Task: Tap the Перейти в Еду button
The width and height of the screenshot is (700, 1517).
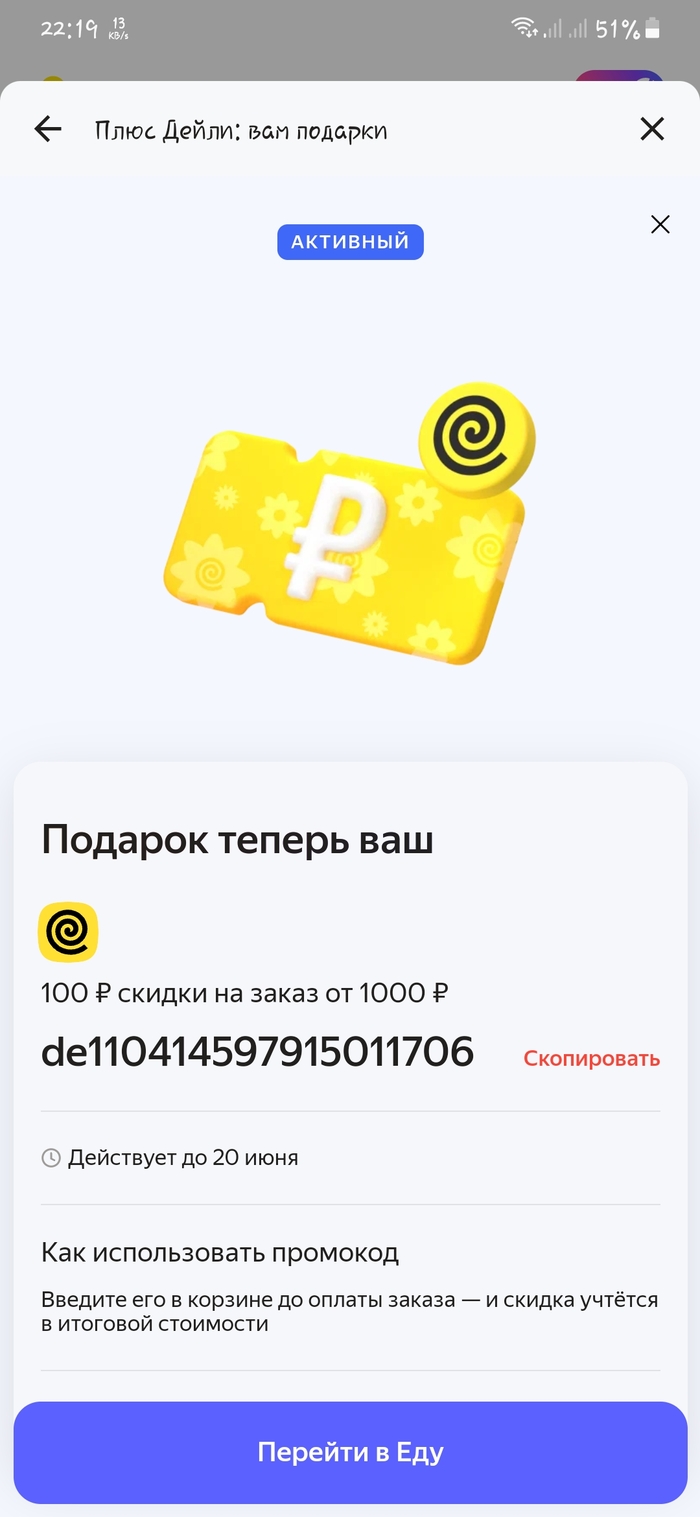Action: point(350,1452)
